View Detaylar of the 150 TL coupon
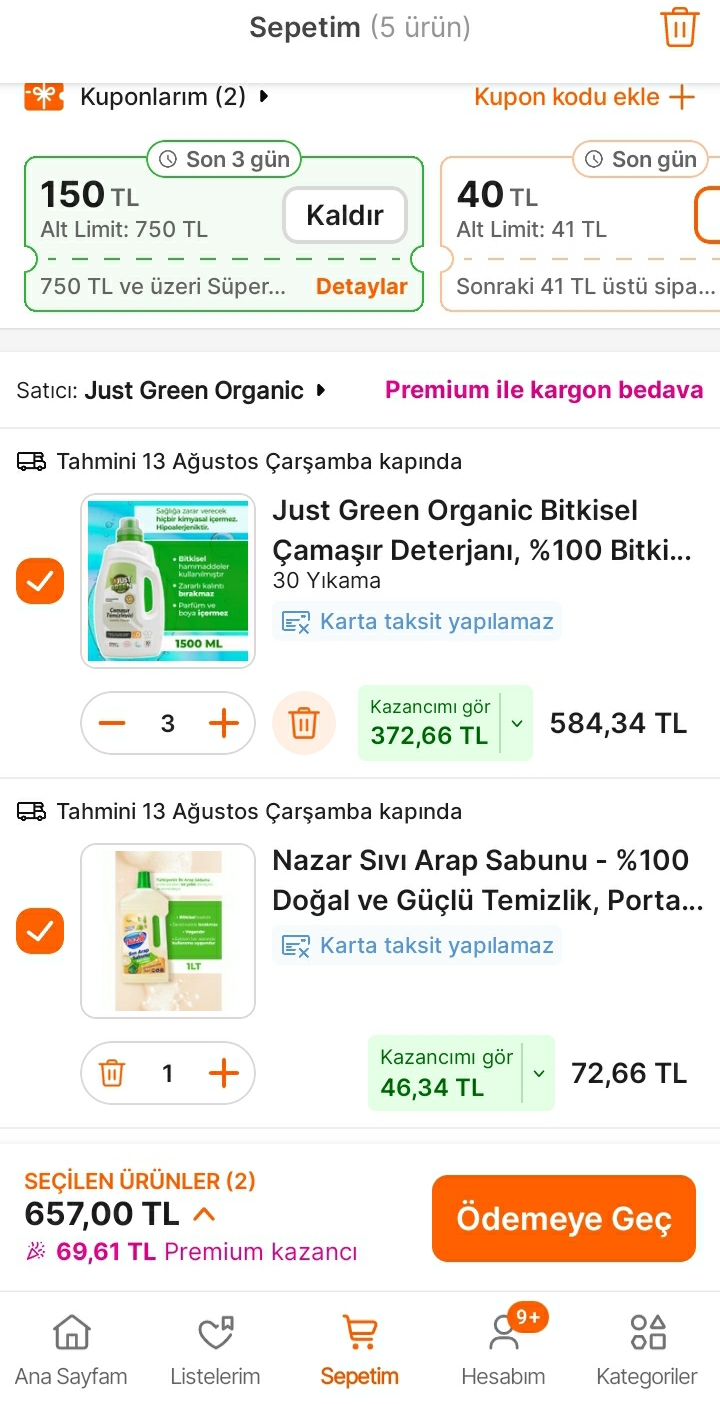Image resolution: width=720 pixels, height=1404 pixels. (361, 287)
